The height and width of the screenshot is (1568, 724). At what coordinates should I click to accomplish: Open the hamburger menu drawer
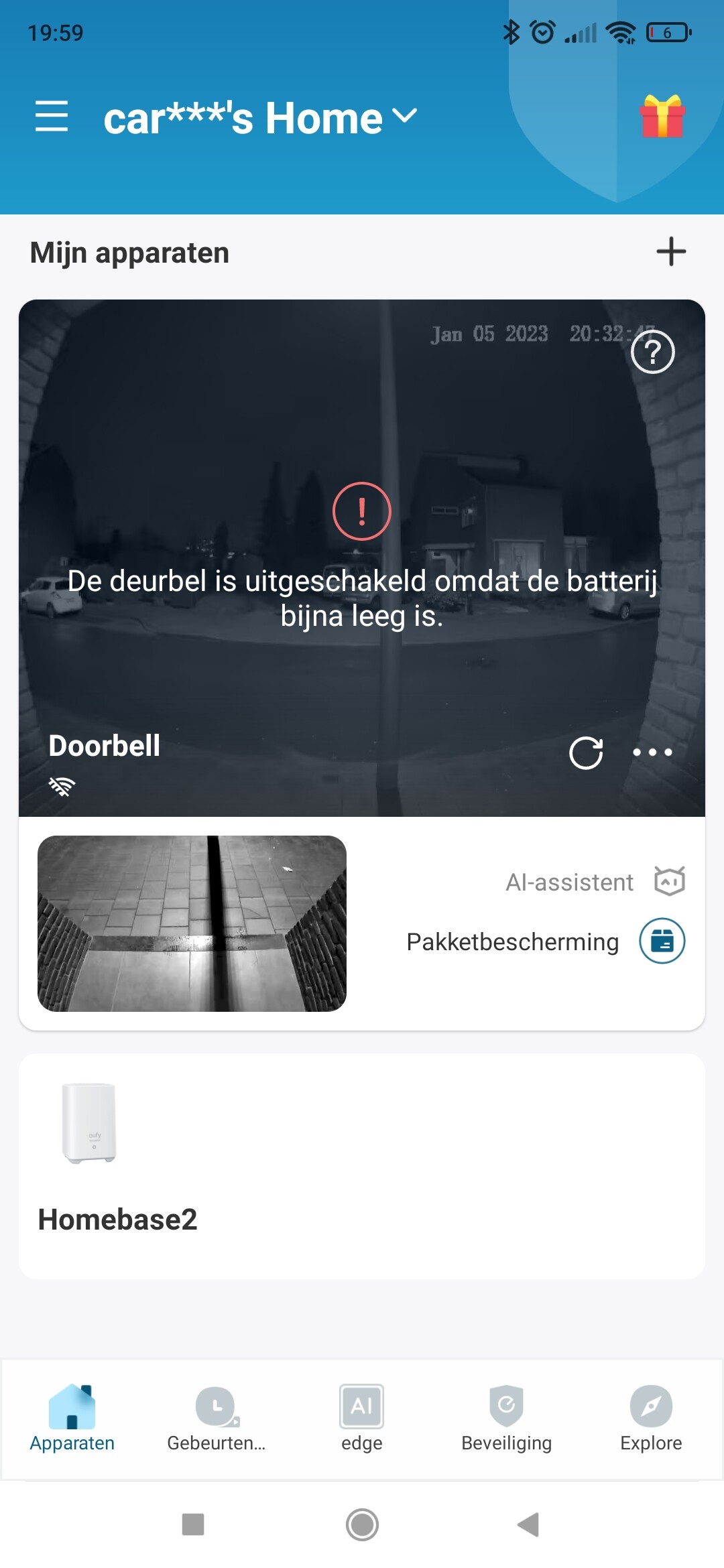[52, 117]
